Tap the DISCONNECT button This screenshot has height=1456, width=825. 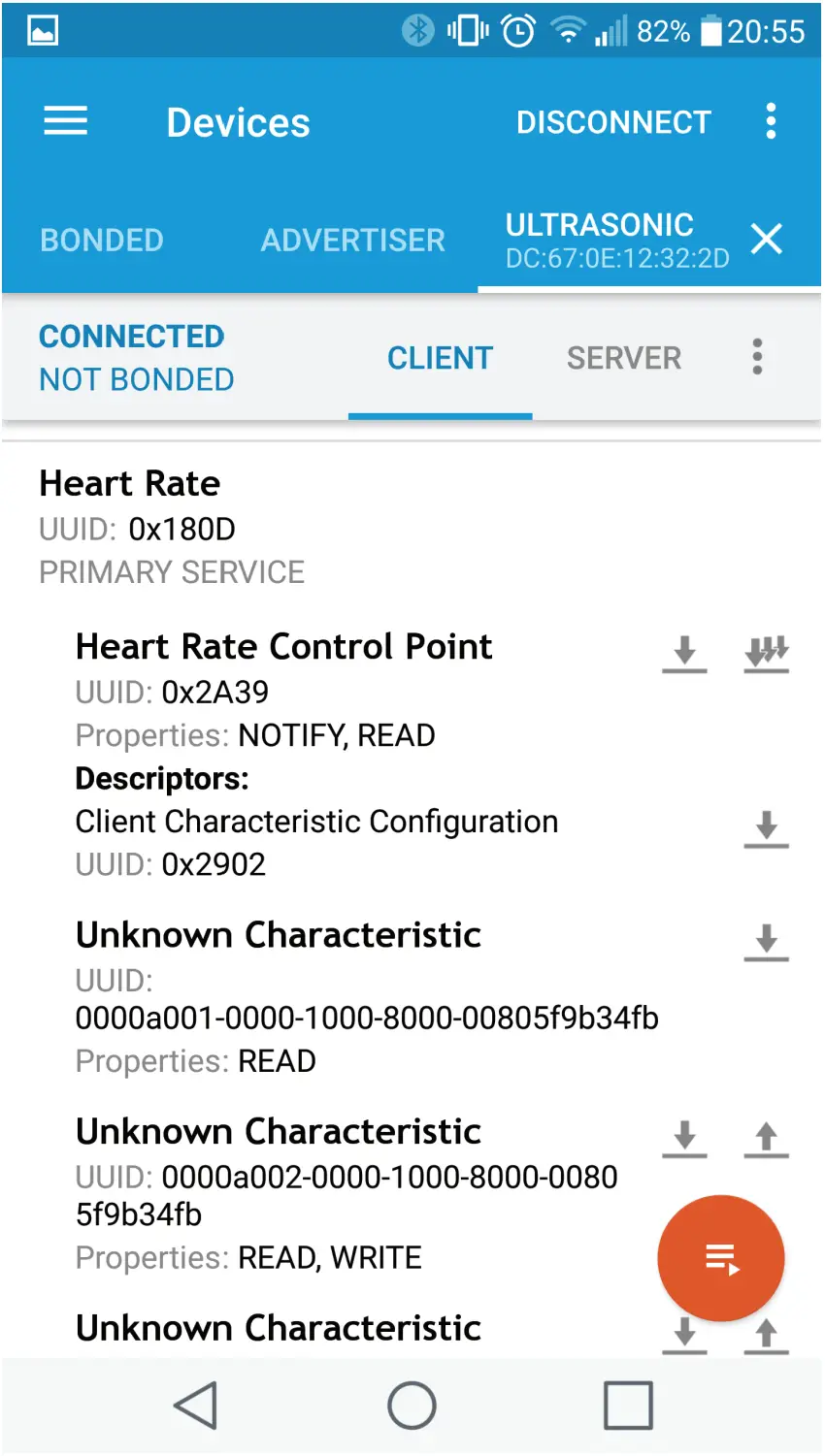613,122
